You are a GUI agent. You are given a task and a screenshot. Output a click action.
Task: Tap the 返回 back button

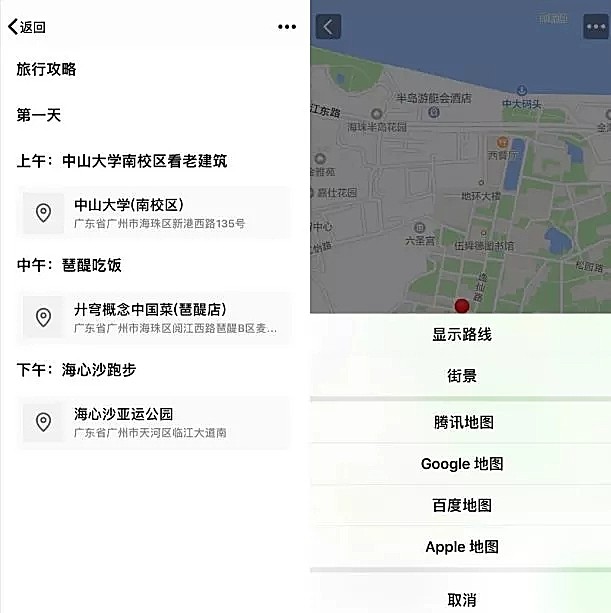27,27
